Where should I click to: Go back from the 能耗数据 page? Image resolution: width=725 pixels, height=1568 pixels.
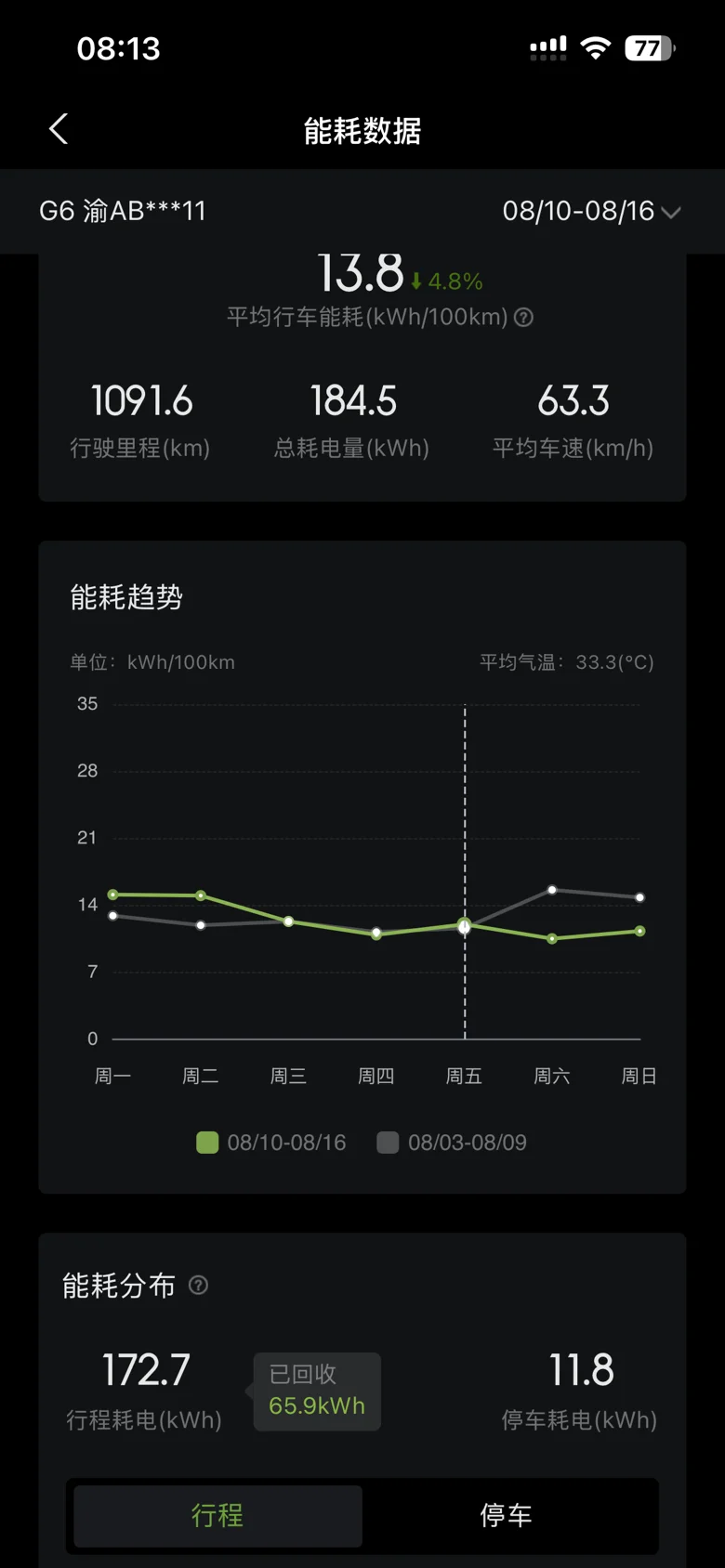click(59, 129)
